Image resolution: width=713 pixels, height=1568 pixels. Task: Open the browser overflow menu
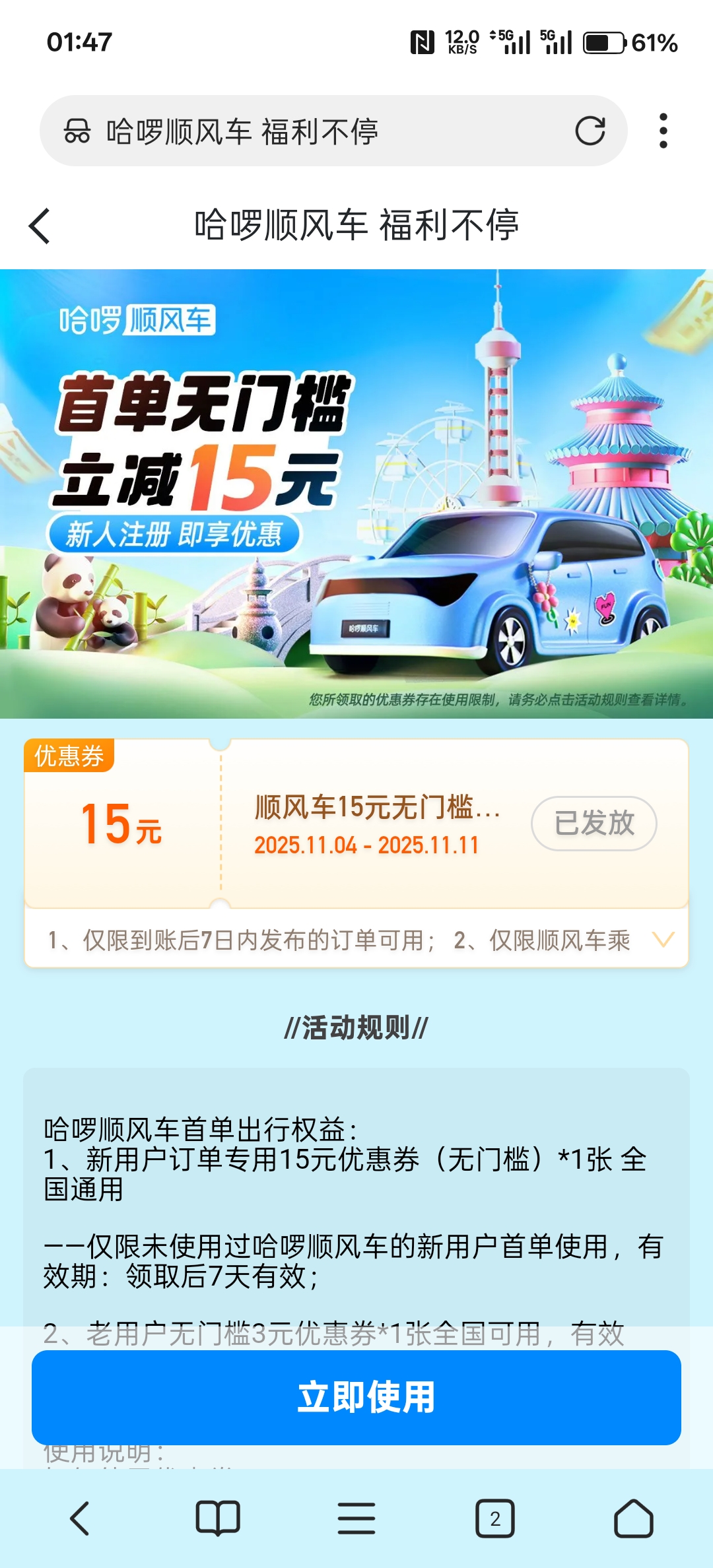coord(665,130)
